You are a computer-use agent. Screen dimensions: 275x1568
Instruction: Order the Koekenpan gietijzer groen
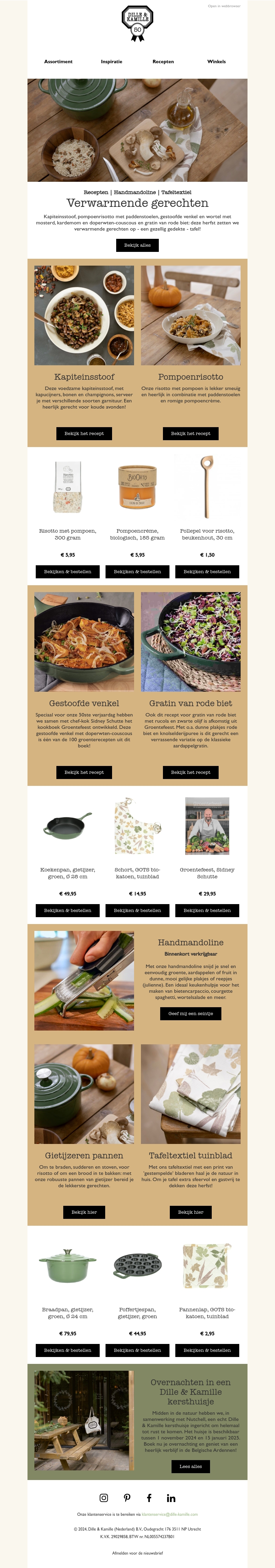67,911
